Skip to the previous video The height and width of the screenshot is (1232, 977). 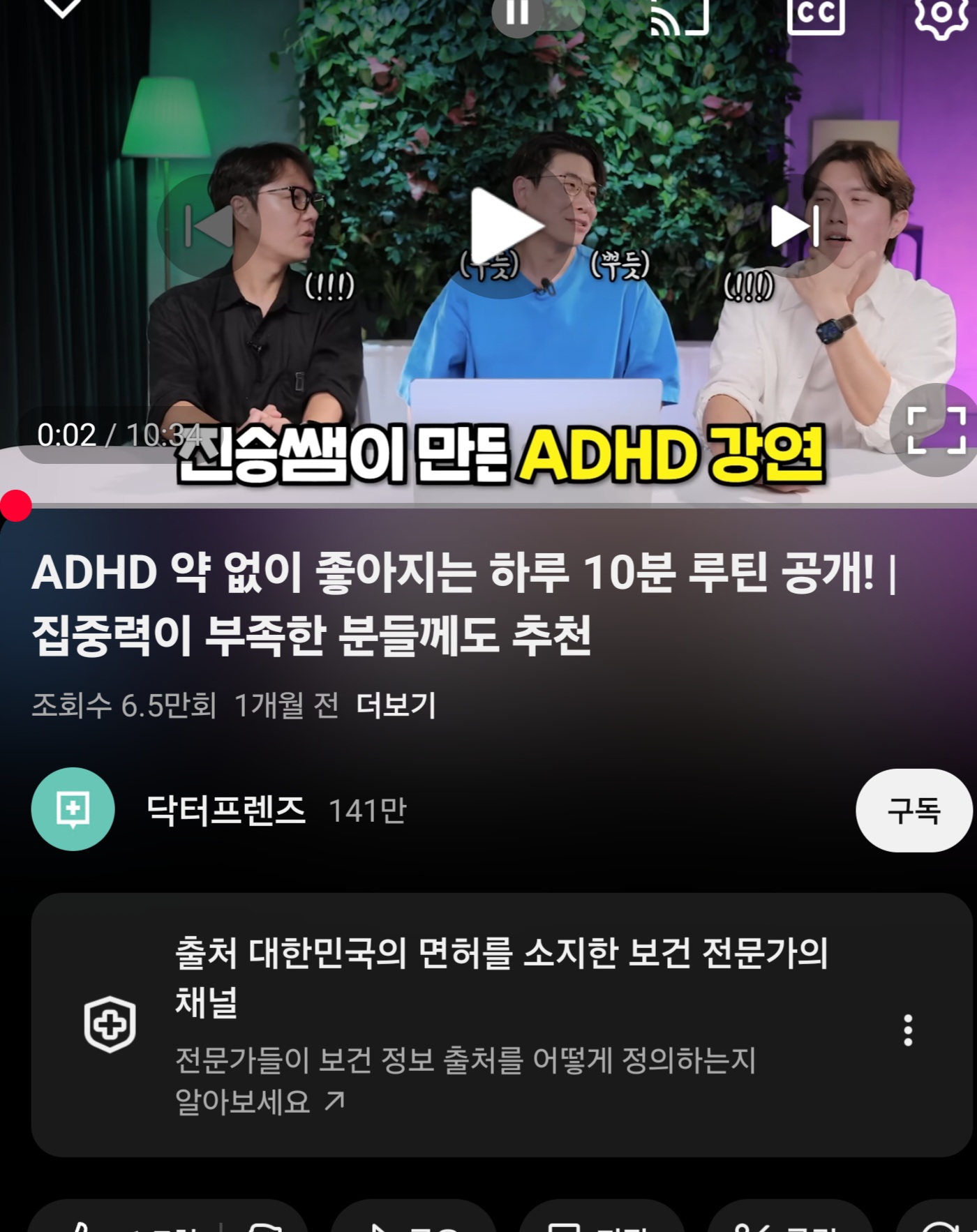[209, 227]
